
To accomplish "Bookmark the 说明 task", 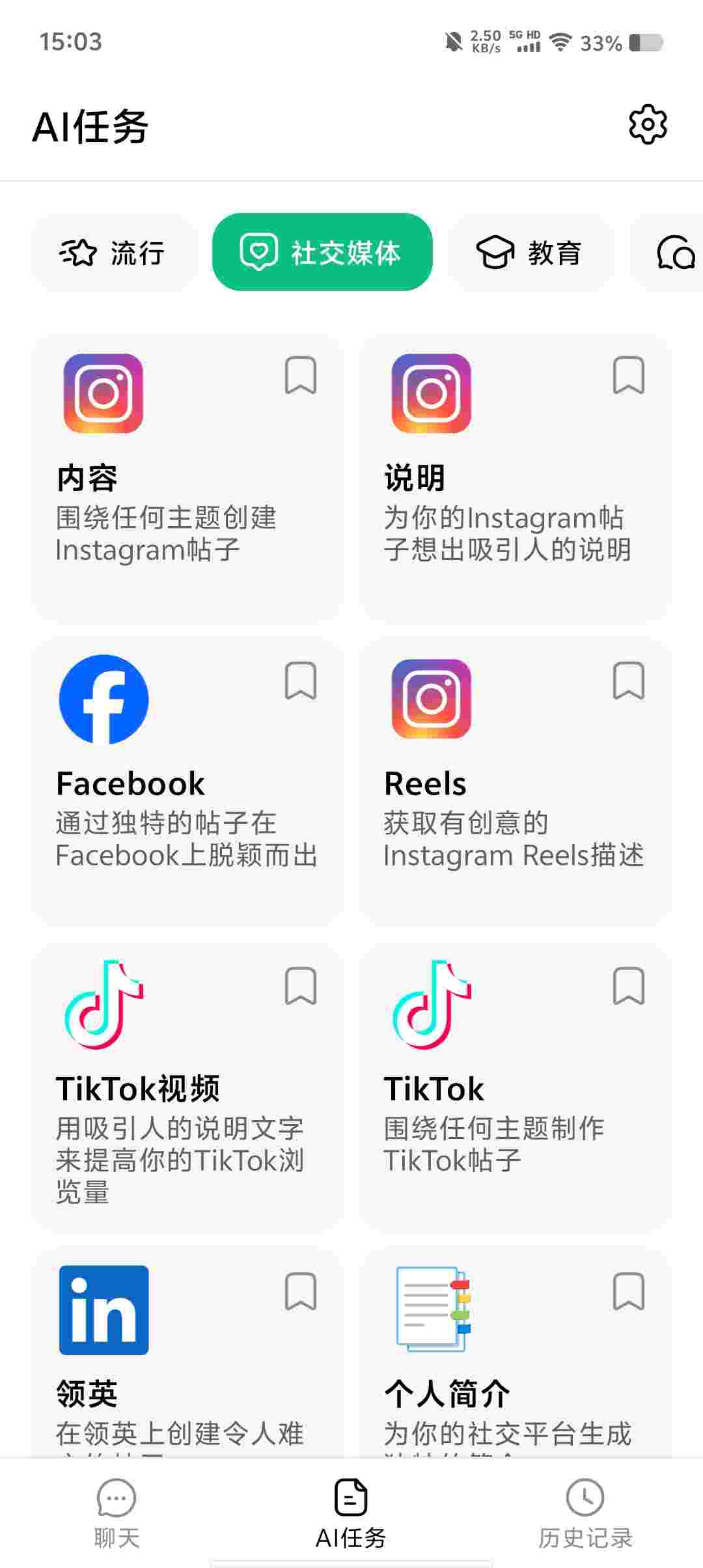I will (629, 376).
